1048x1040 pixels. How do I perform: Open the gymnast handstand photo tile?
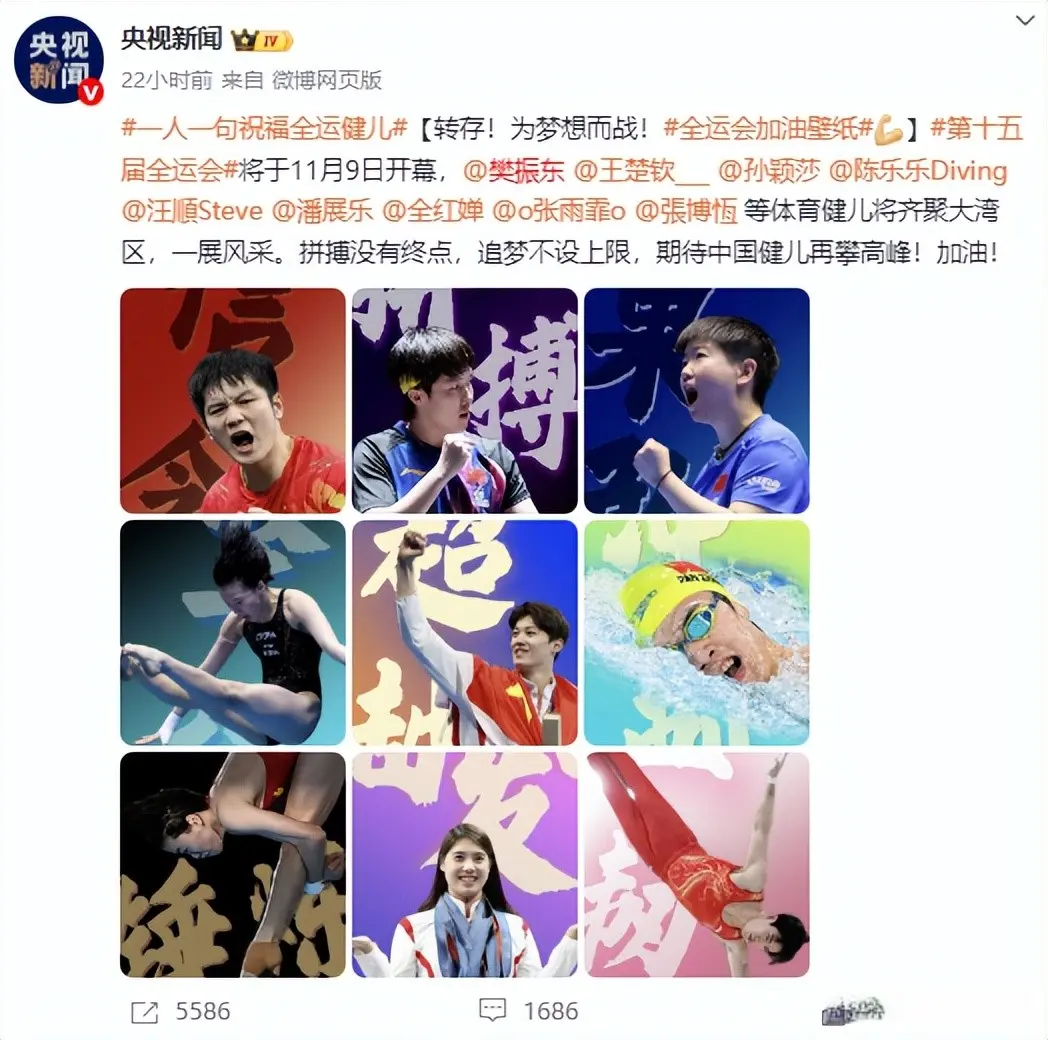click(x=696, y=864)
